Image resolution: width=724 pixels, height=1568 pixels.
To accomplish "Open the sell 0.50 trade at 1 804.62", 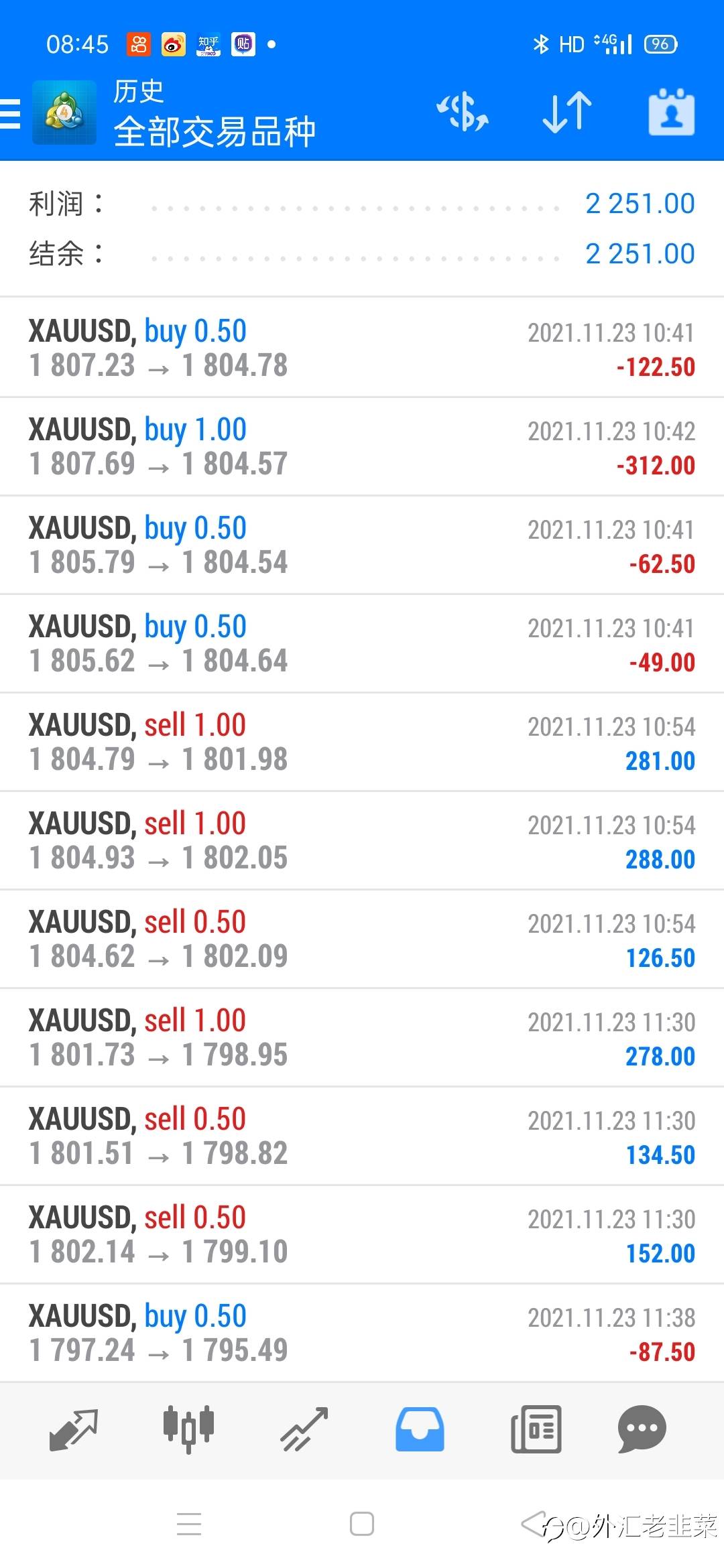I will [362, 939].
